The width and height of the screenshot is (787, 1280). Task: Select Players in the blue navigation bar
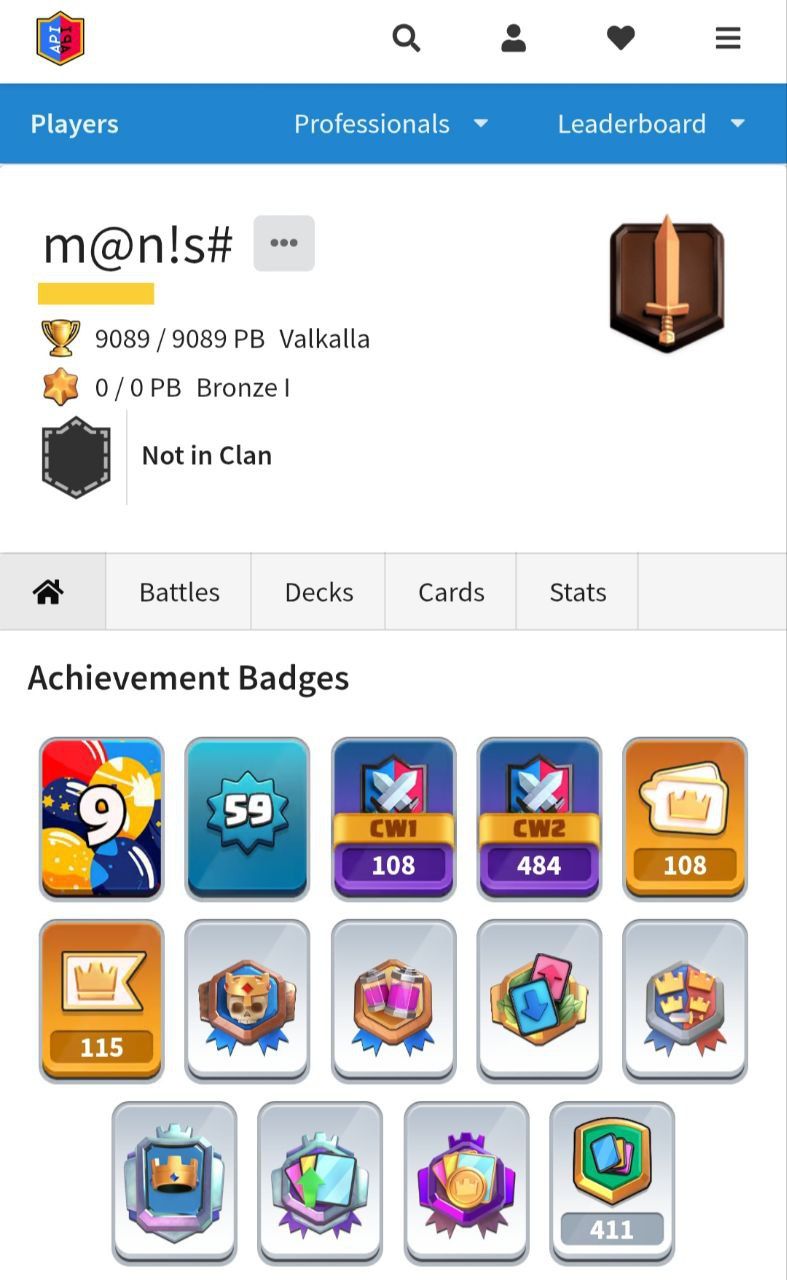tap(74, 124)
